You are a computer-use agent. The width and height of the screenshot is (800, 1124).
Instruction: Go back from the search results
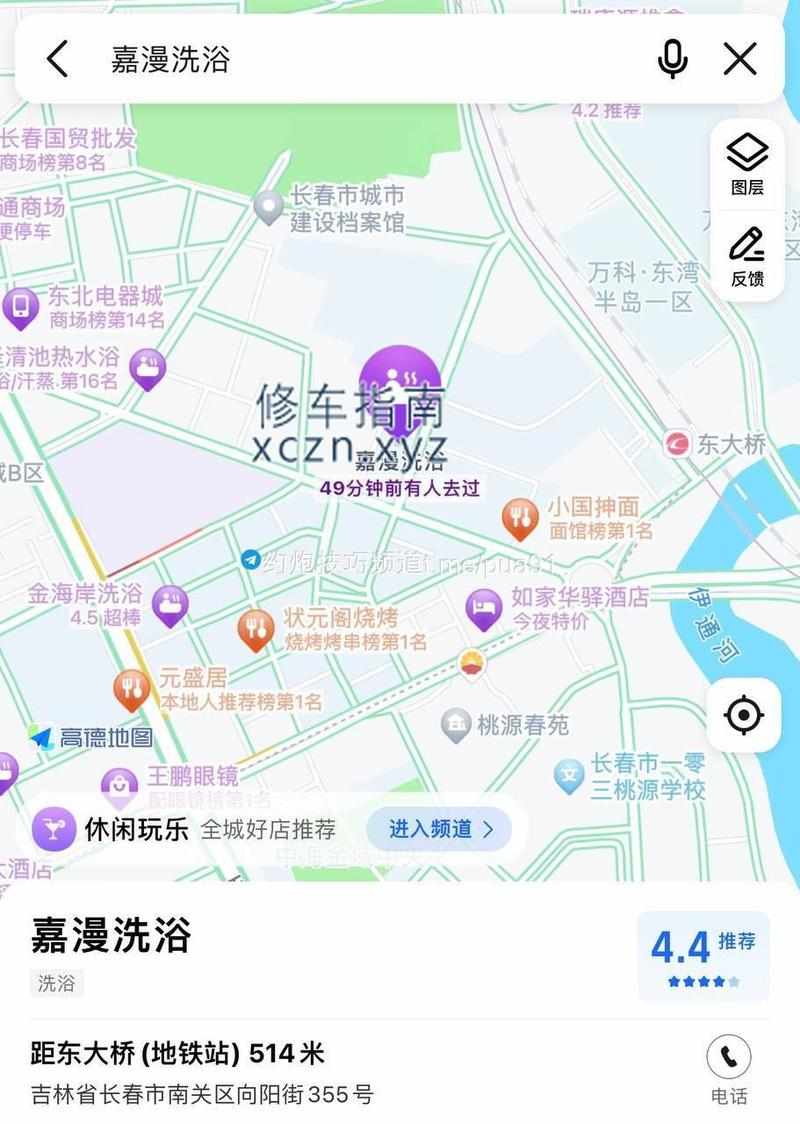click(x=57, y=59)
